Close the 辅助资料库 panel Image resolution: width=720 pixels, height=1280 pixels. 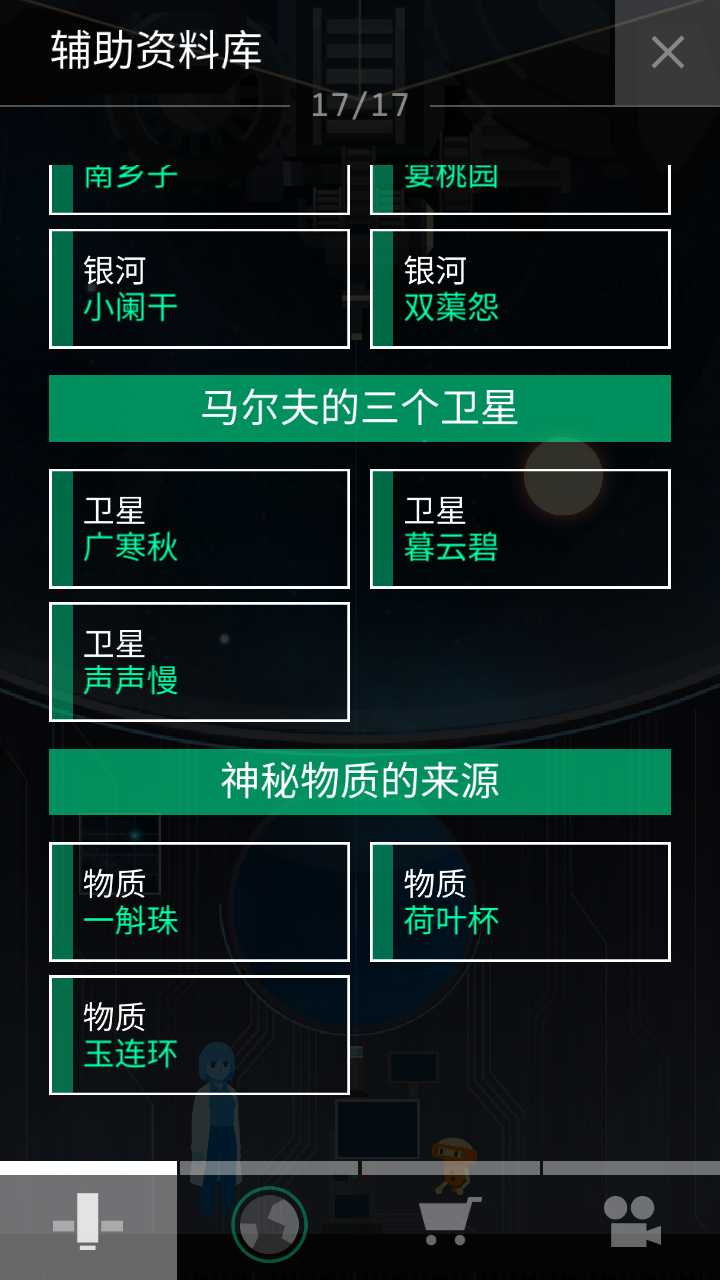(667, 52)
